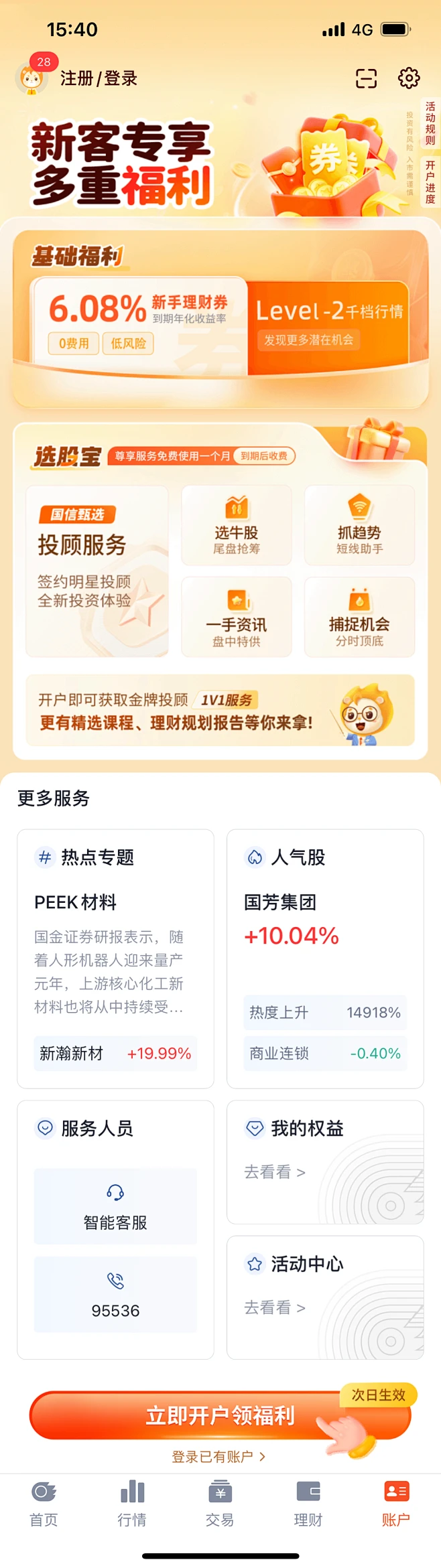The height and width of the screenshot is (1568, 441).
Task: Open the settings gear icon
Action: [x=409, y=78]
